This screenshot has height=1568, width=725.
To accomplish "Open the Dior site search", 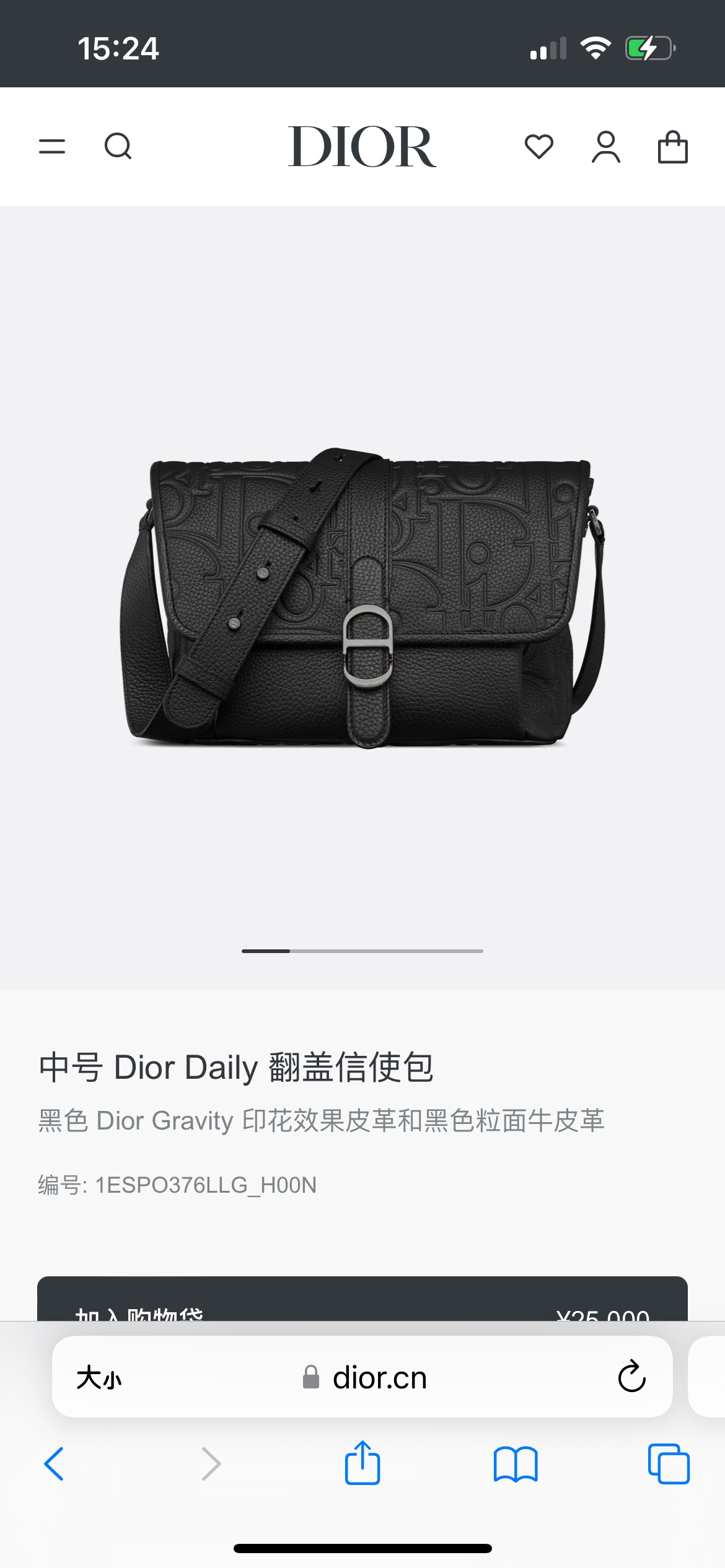I will (x=118, y=147).
